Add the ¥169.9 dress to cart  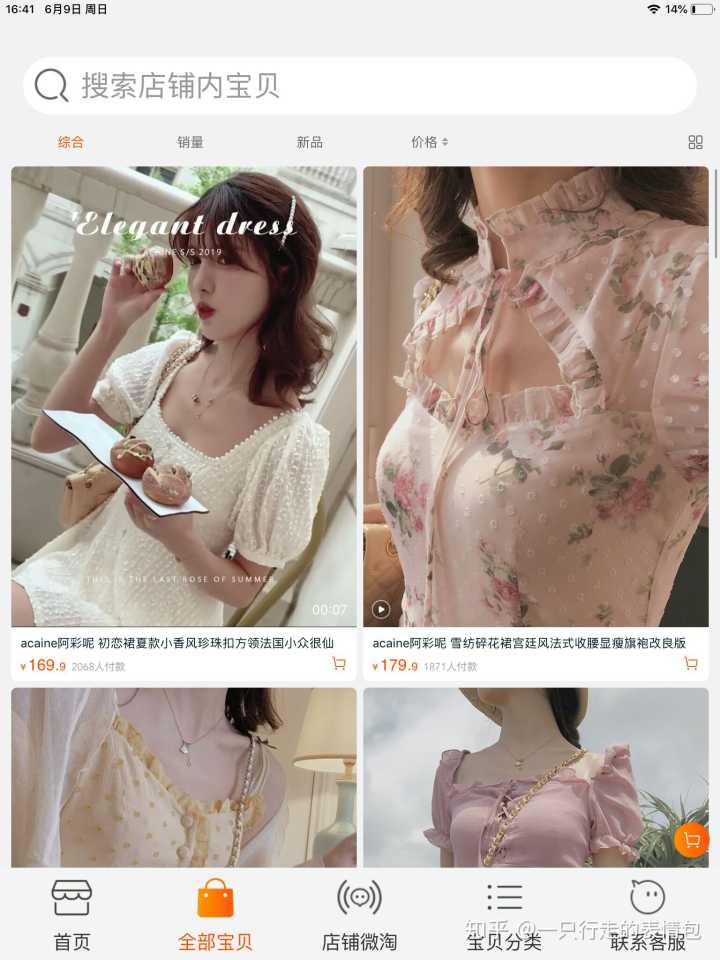point(339,664)
